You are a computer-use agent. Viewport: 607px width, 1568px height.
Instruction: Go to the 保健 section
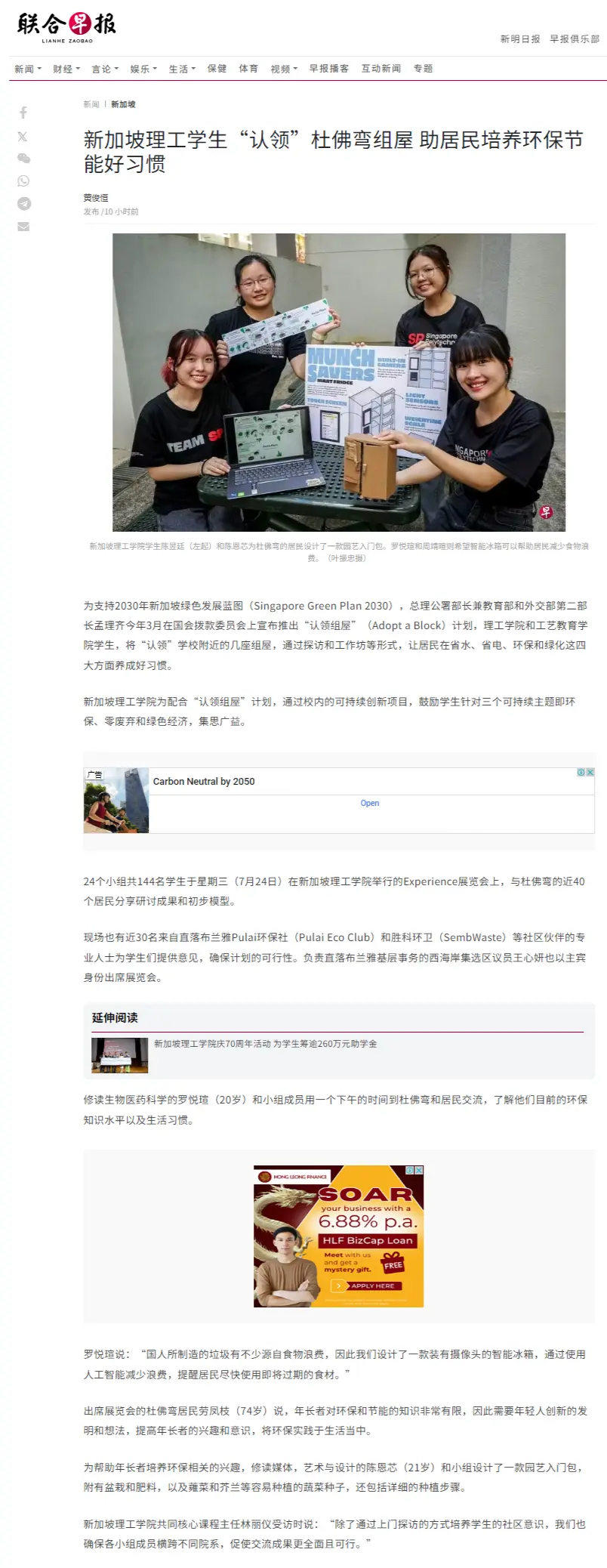(217, 69)
